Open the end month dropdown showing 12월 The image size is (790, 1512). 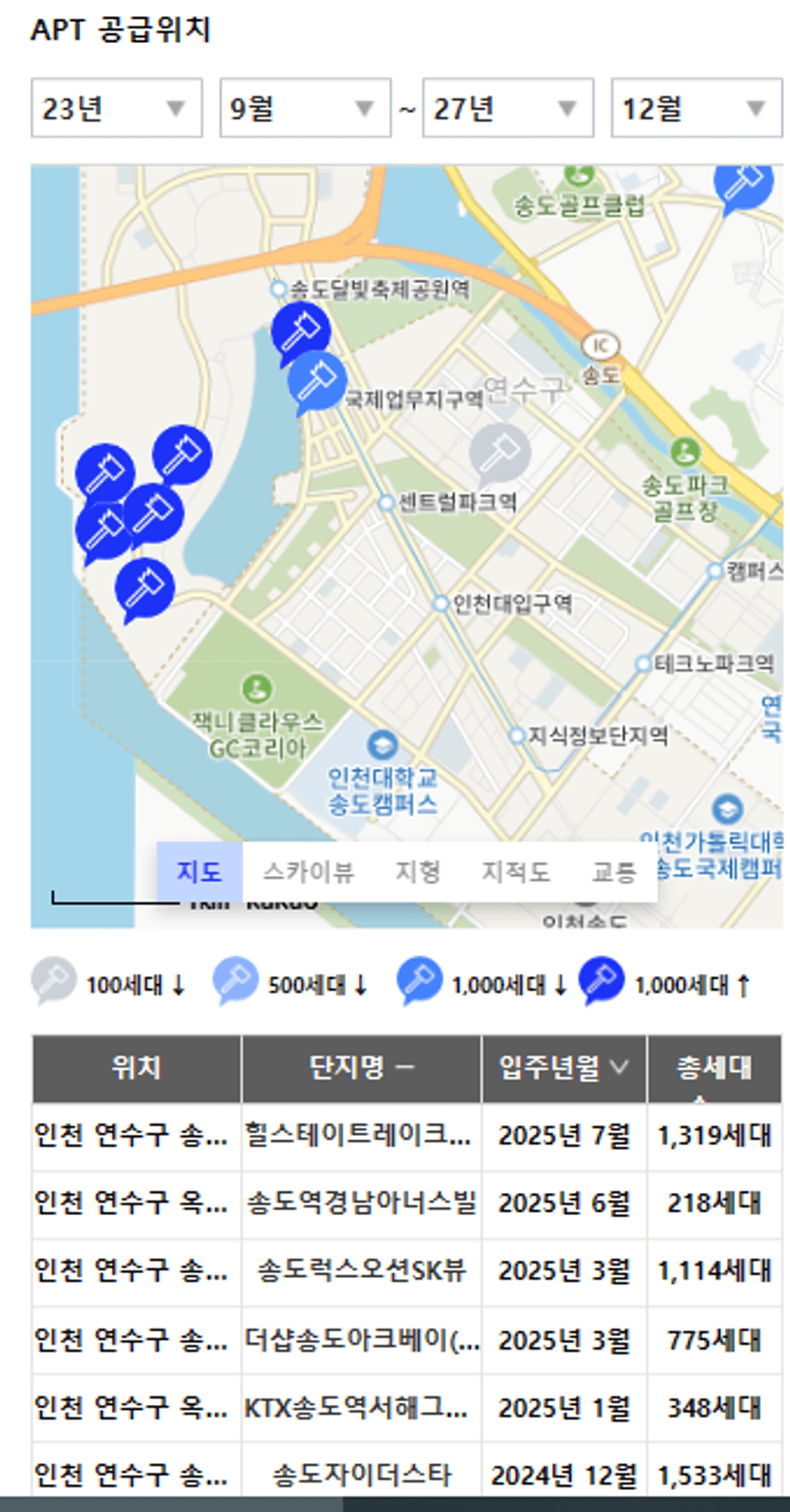pyautogui.click(x=696, y=108)
